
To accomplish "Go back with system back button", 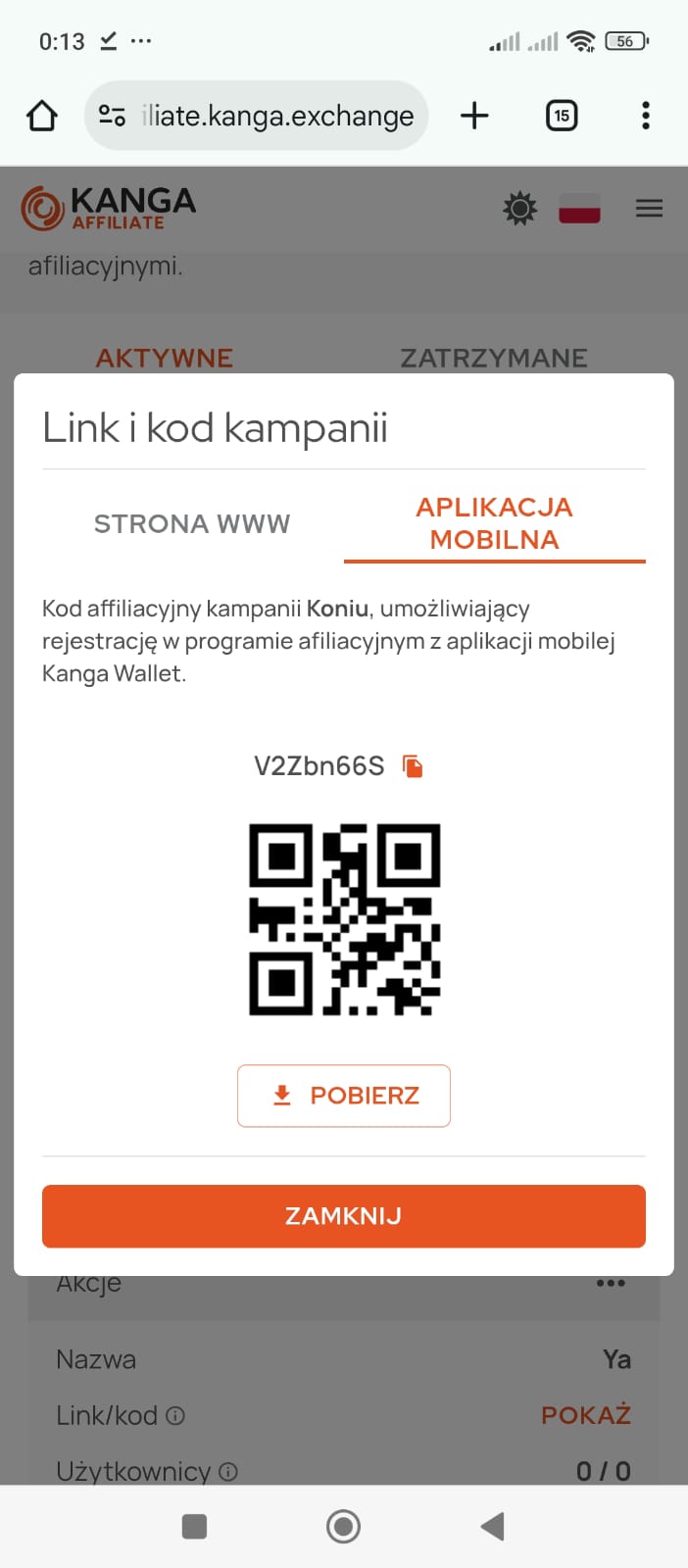I will pyautogui.click(x=492, y=1526).
